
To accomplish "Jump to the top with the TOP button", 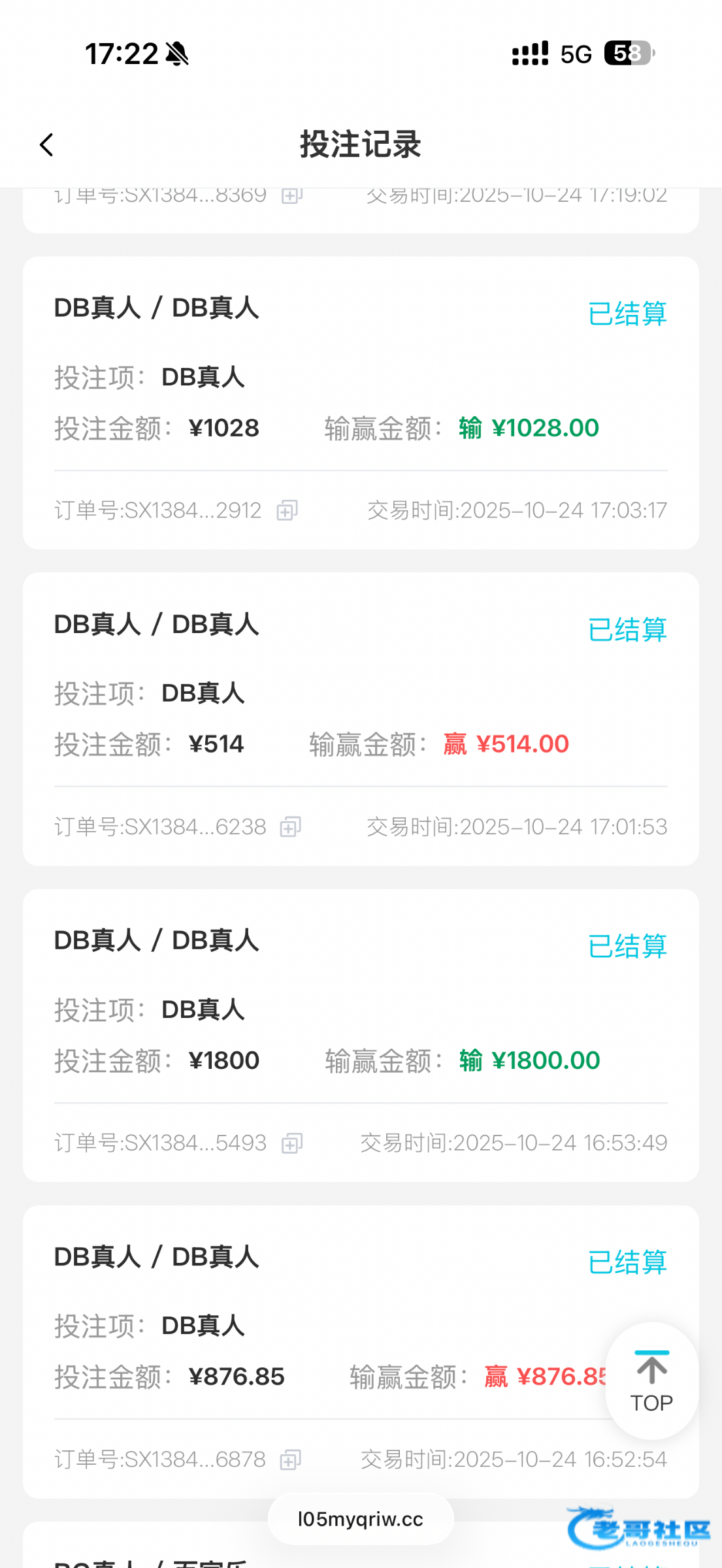I will tap(651, 1381).
